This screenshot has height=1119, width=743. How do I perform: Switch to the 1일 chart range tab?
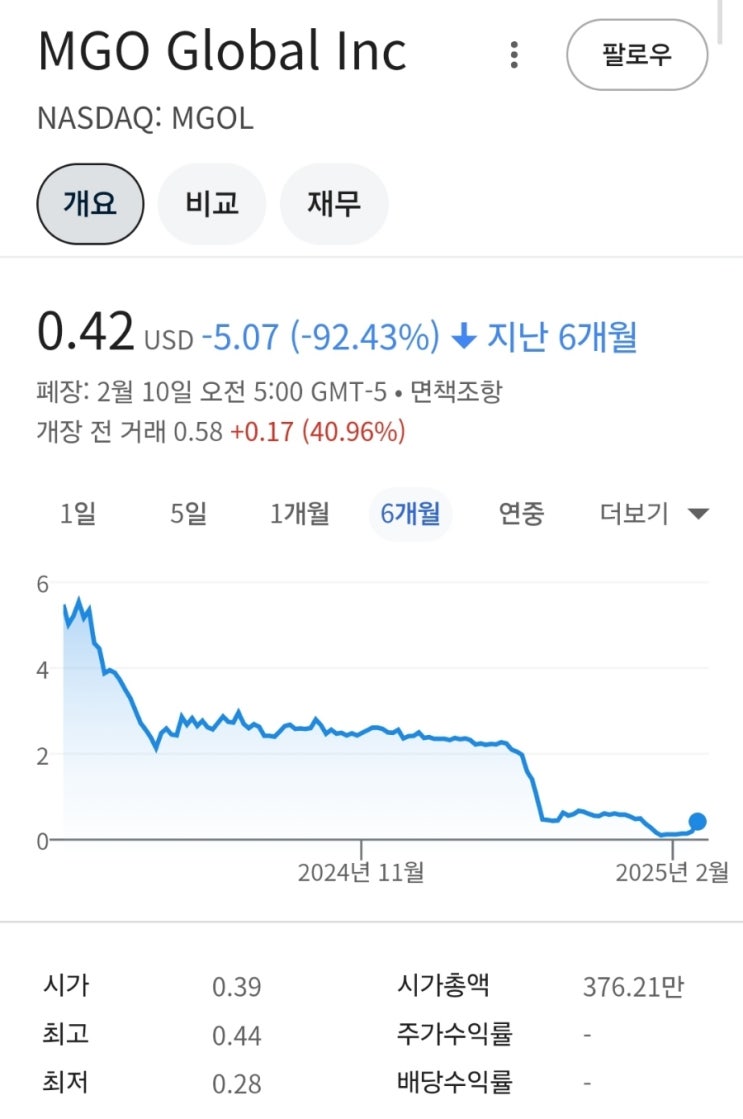pos(81,514)
